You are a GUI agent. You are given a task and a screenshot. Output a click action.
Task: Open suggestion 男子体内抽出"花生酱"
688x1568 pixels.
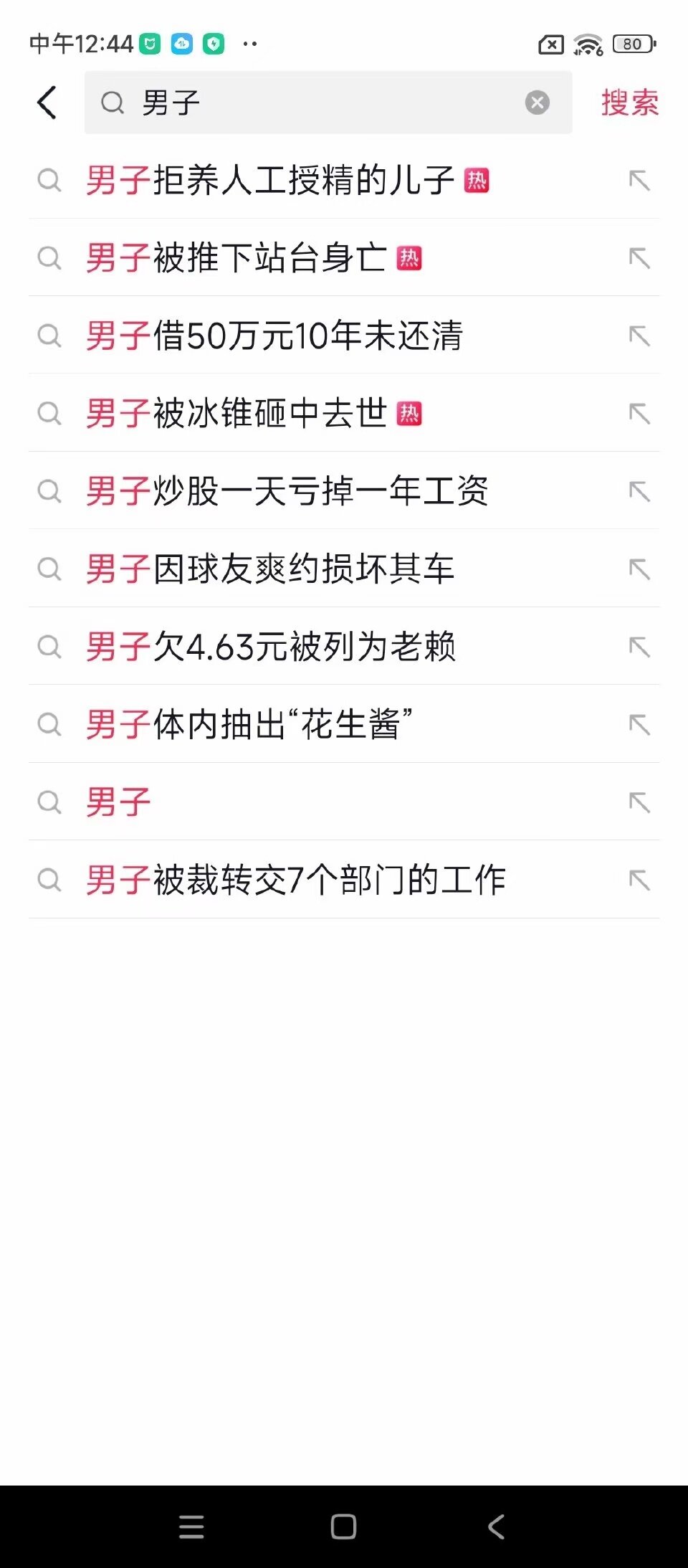coord(344,724)
